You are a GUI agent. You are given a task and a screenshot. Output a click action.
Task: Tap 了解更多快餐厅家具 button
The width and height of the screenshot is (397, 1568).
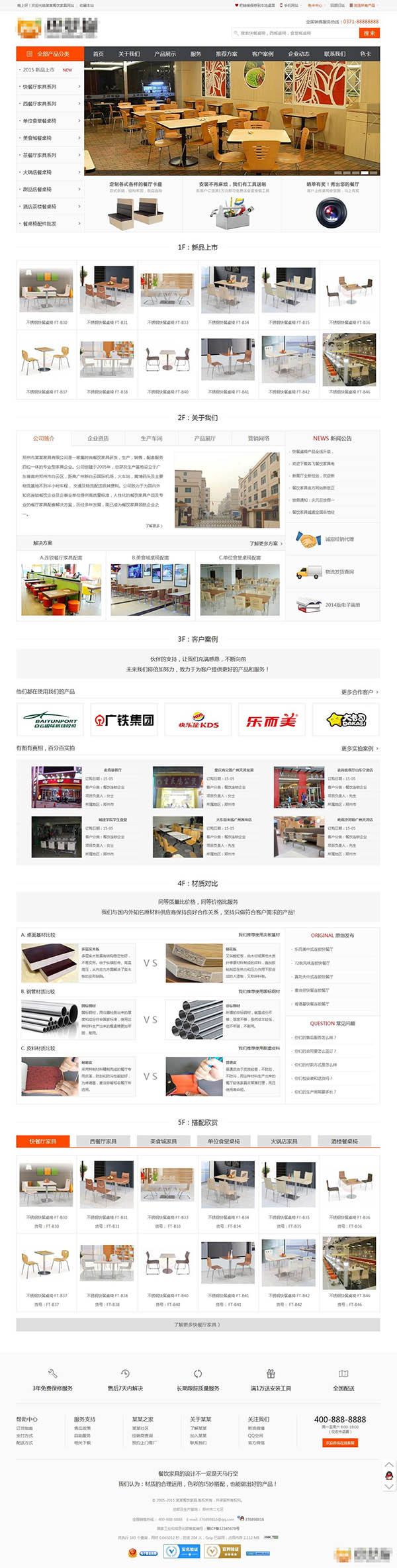tap(198, 1325)
